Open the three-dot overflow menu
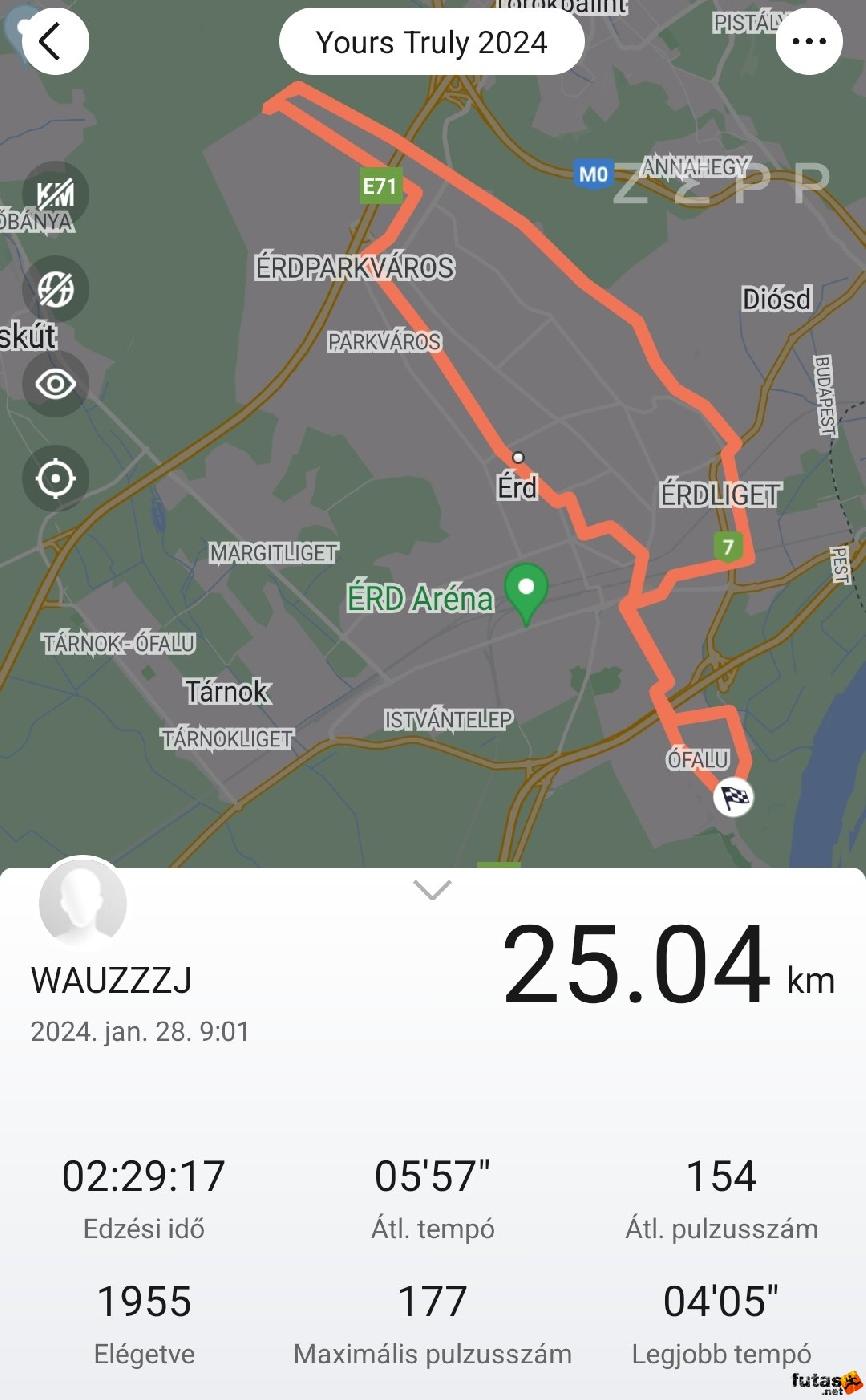The height and width of the screenshot is (1400, 866). [x=808, y=42]
